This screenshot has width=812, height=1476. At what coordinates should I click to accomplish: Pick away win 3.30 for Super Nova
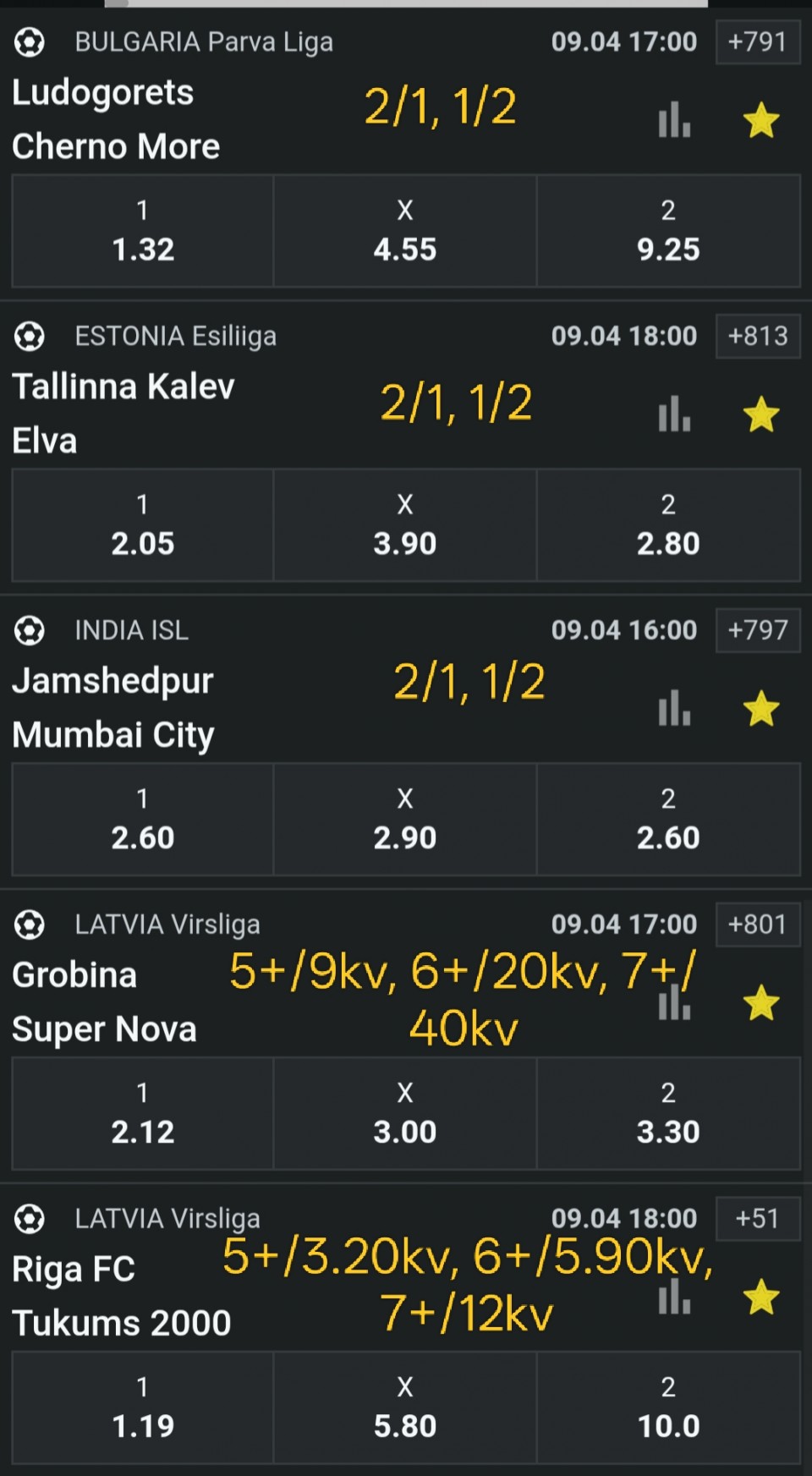click(x=667, y=1113)
